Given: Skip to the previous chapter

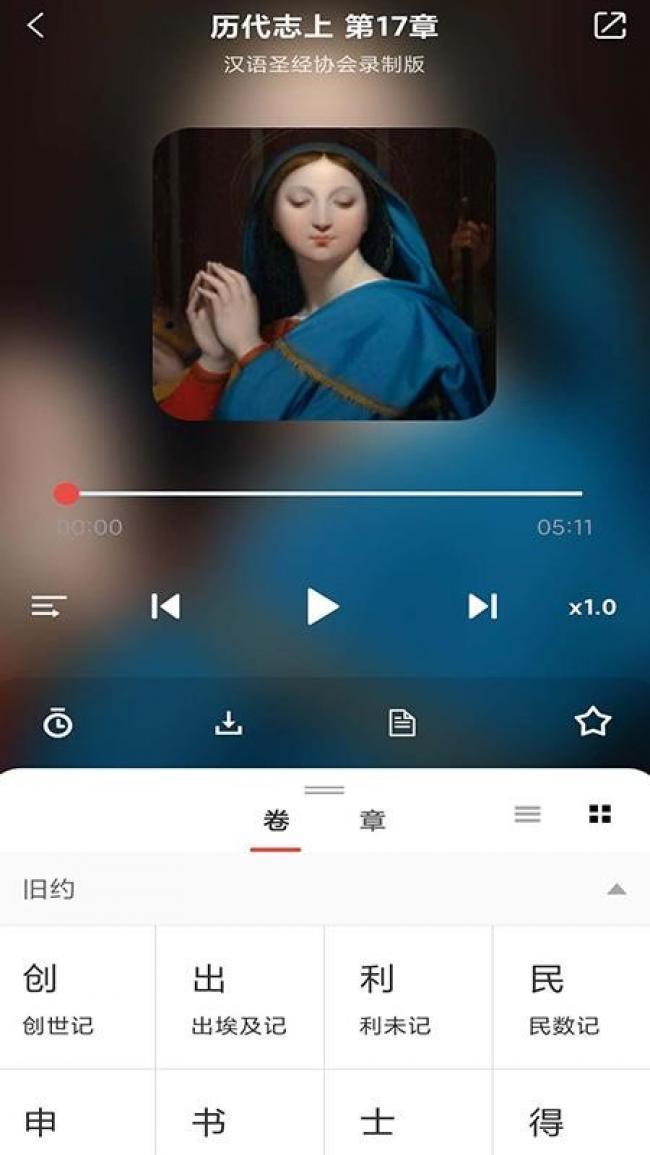Looking at the screenshot, I should pos(165,606).
